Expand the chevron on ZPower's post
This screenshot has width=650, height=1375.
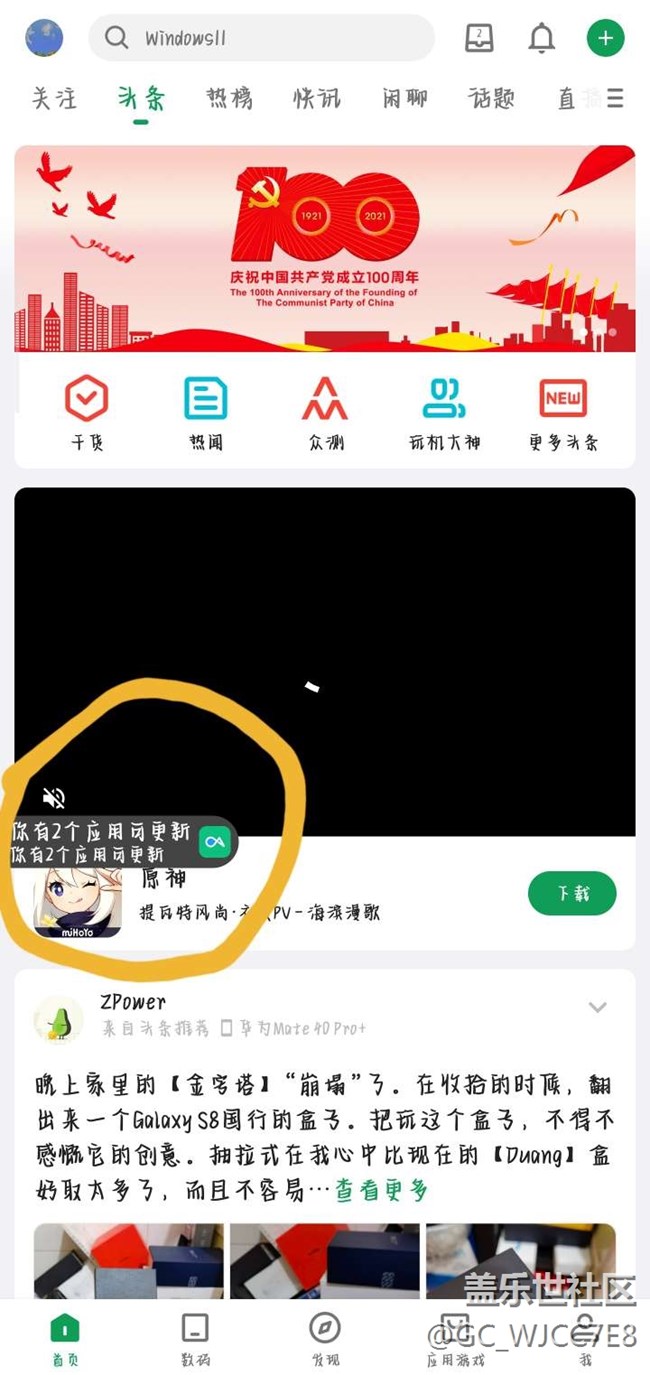[x=598, y=1007]
